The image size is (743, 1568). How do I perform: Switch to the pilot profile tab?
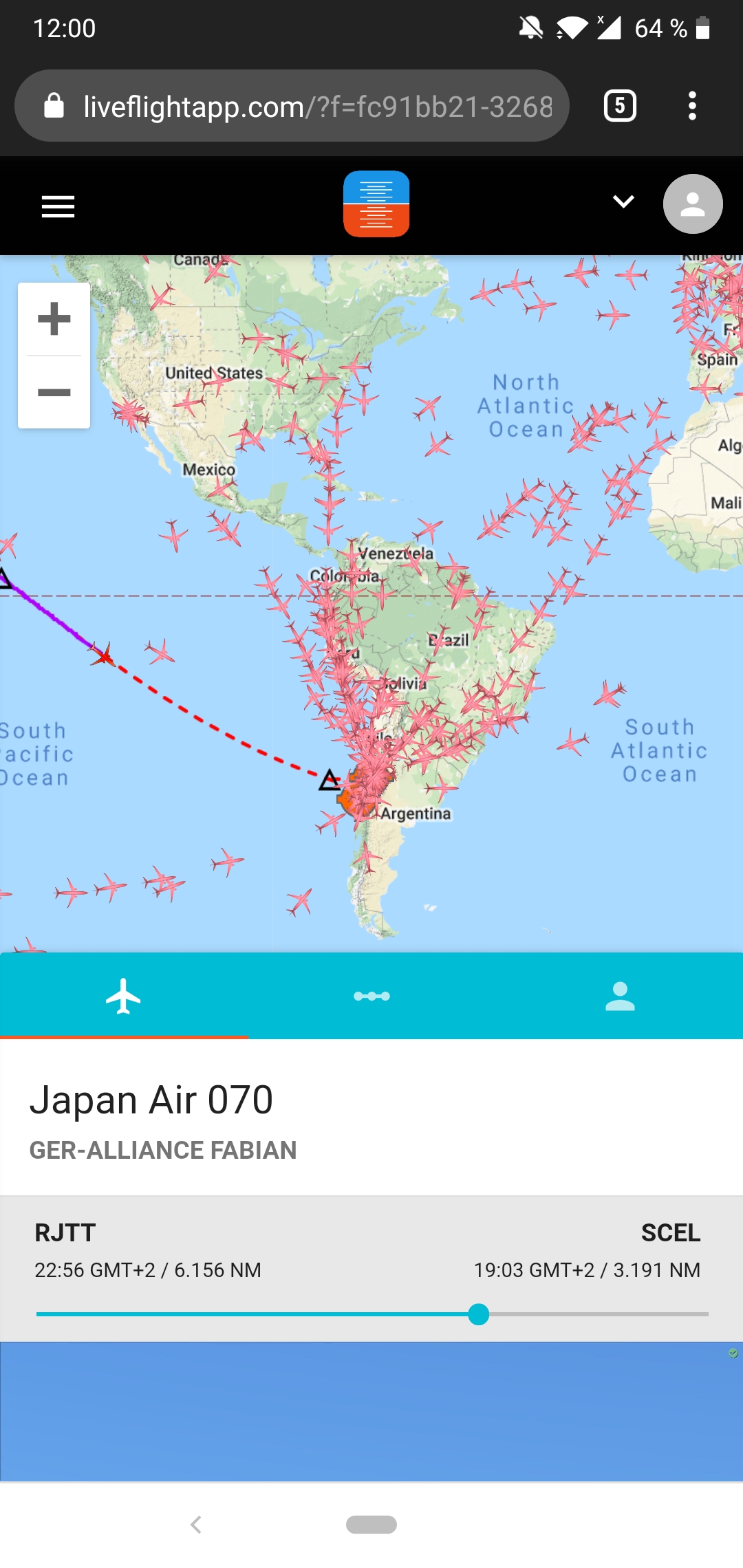click(x=619, y=996)
